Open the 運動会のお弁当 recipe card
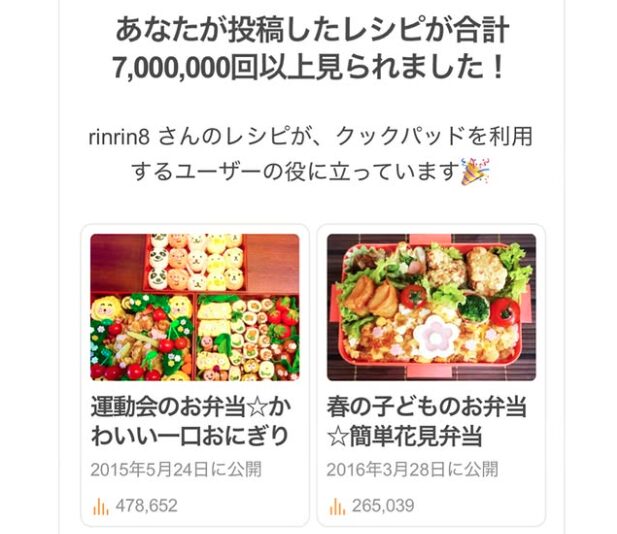The width and height of the screenshot is (617, 534). (194, 374)
